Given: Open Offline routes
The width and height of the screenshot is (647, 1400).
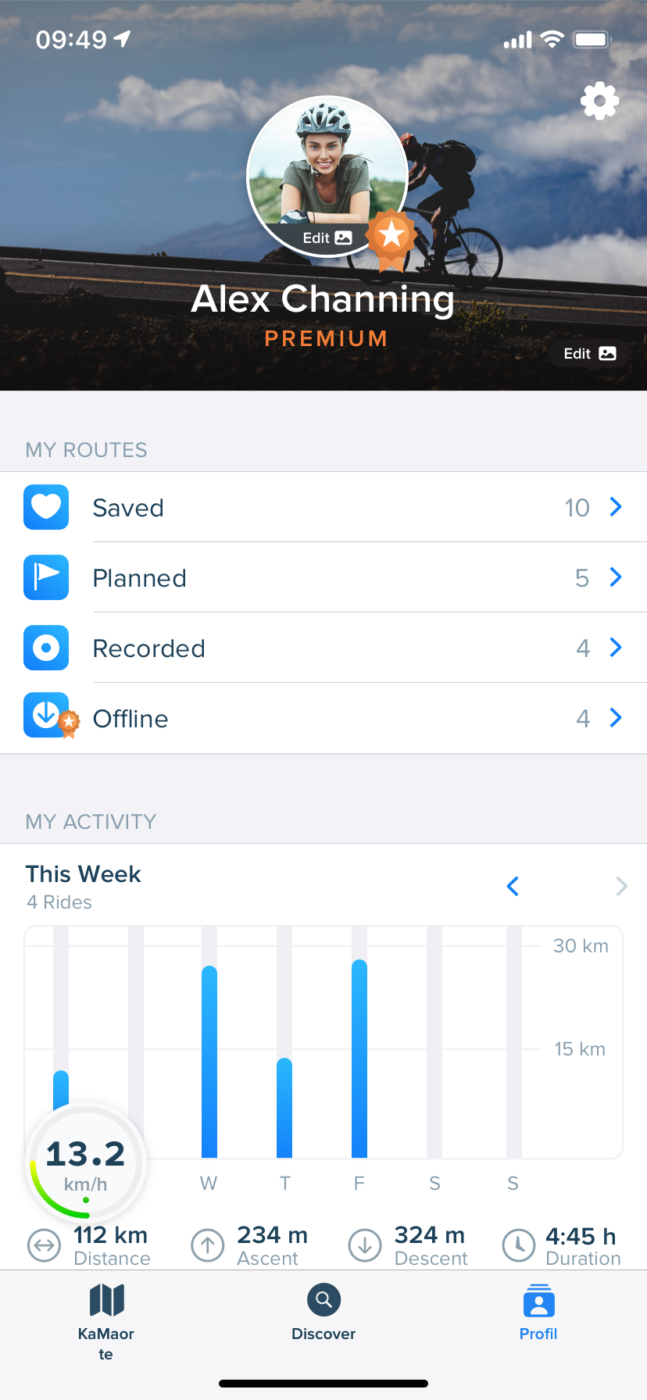Looking at the screenshot, I should (323, 719).
